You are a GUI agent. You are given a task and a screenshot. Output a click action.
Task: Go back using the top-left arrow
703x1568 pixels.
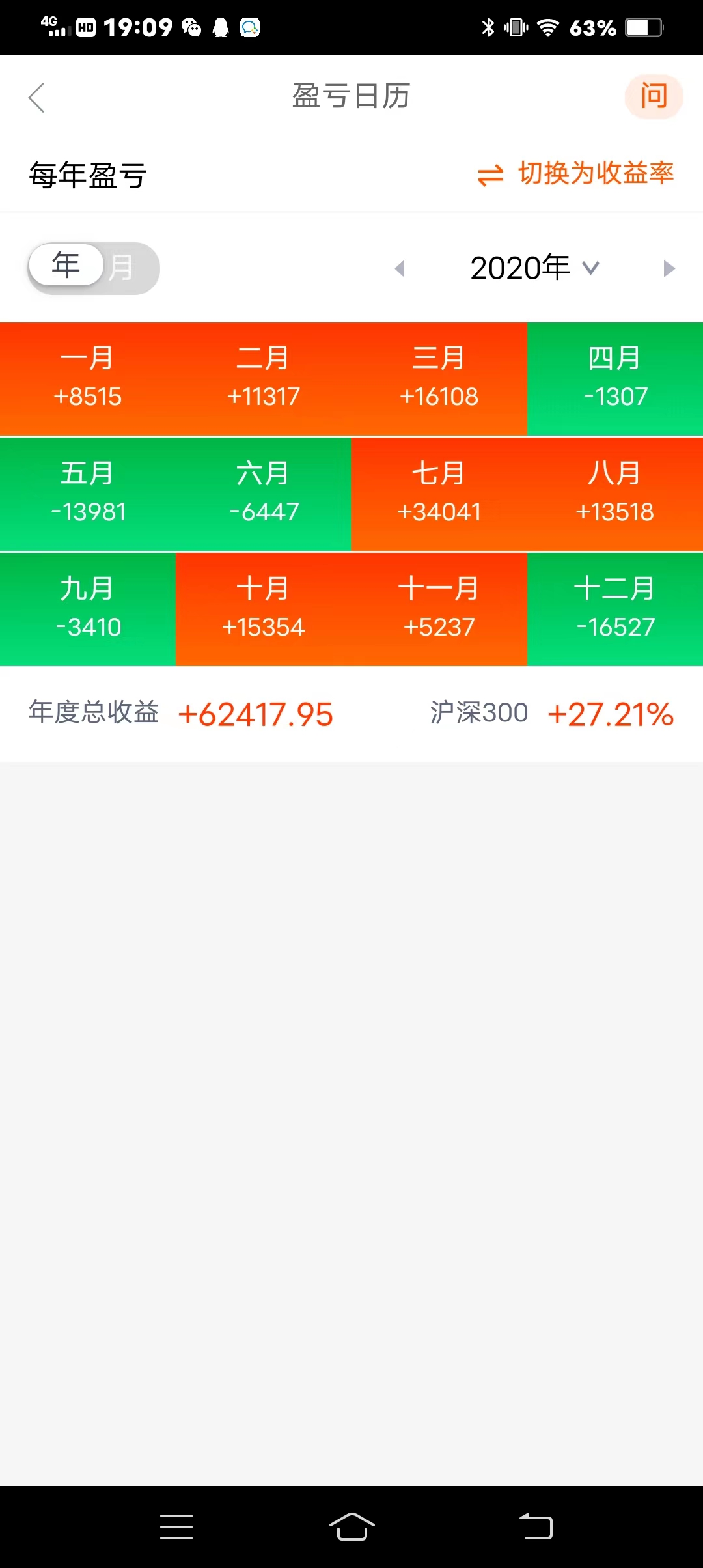point(37,98)
